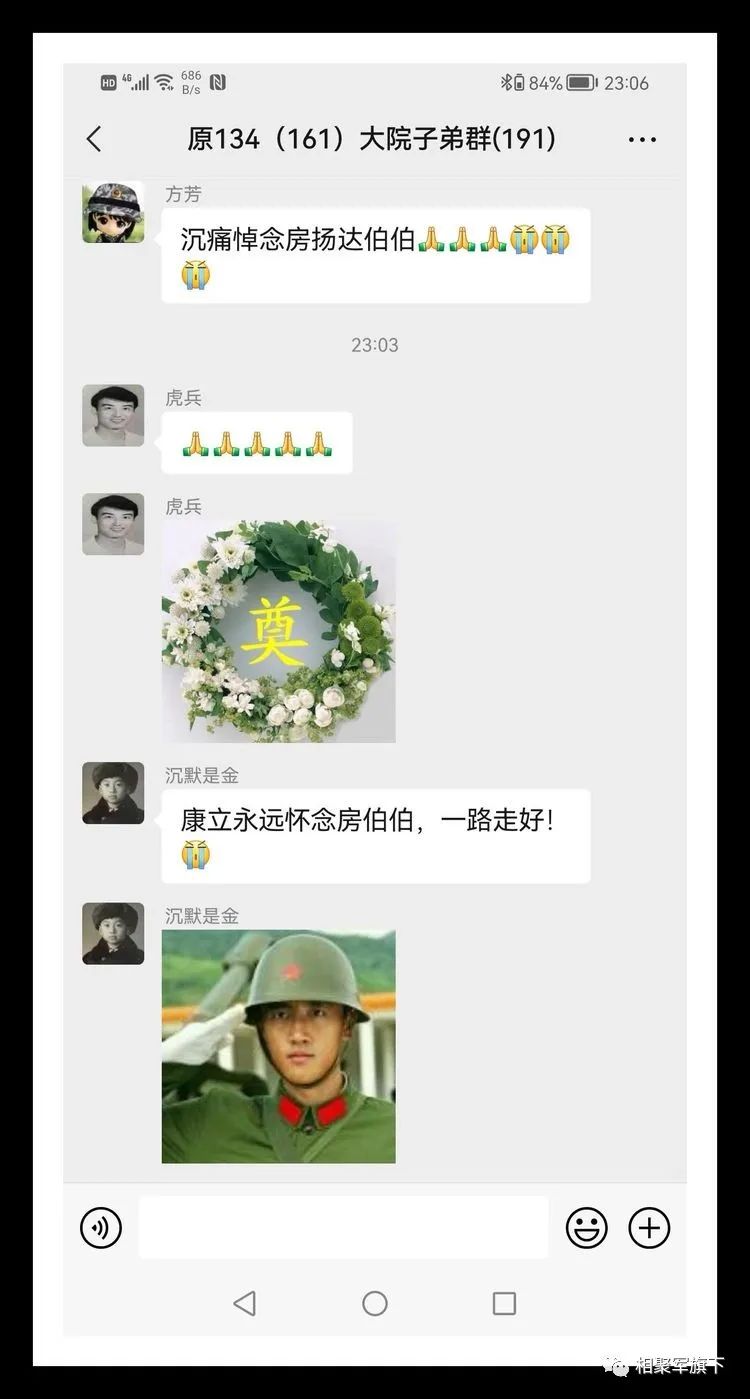The image size is (750, 1399).
Task: Open 虎兵's avatar beside the praying hands message
Action: 113,415
